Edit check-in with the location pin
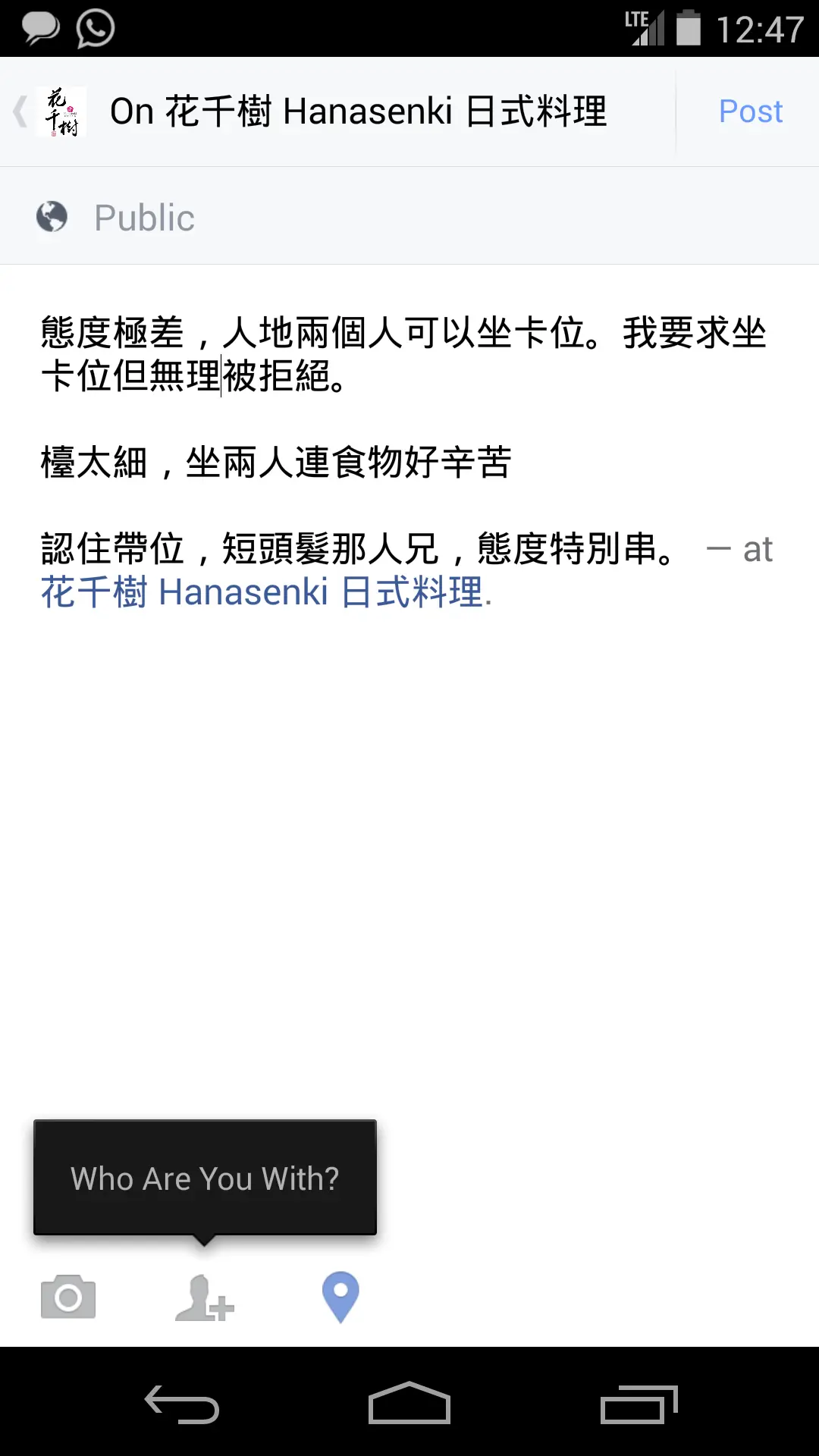 (340, 1298)
